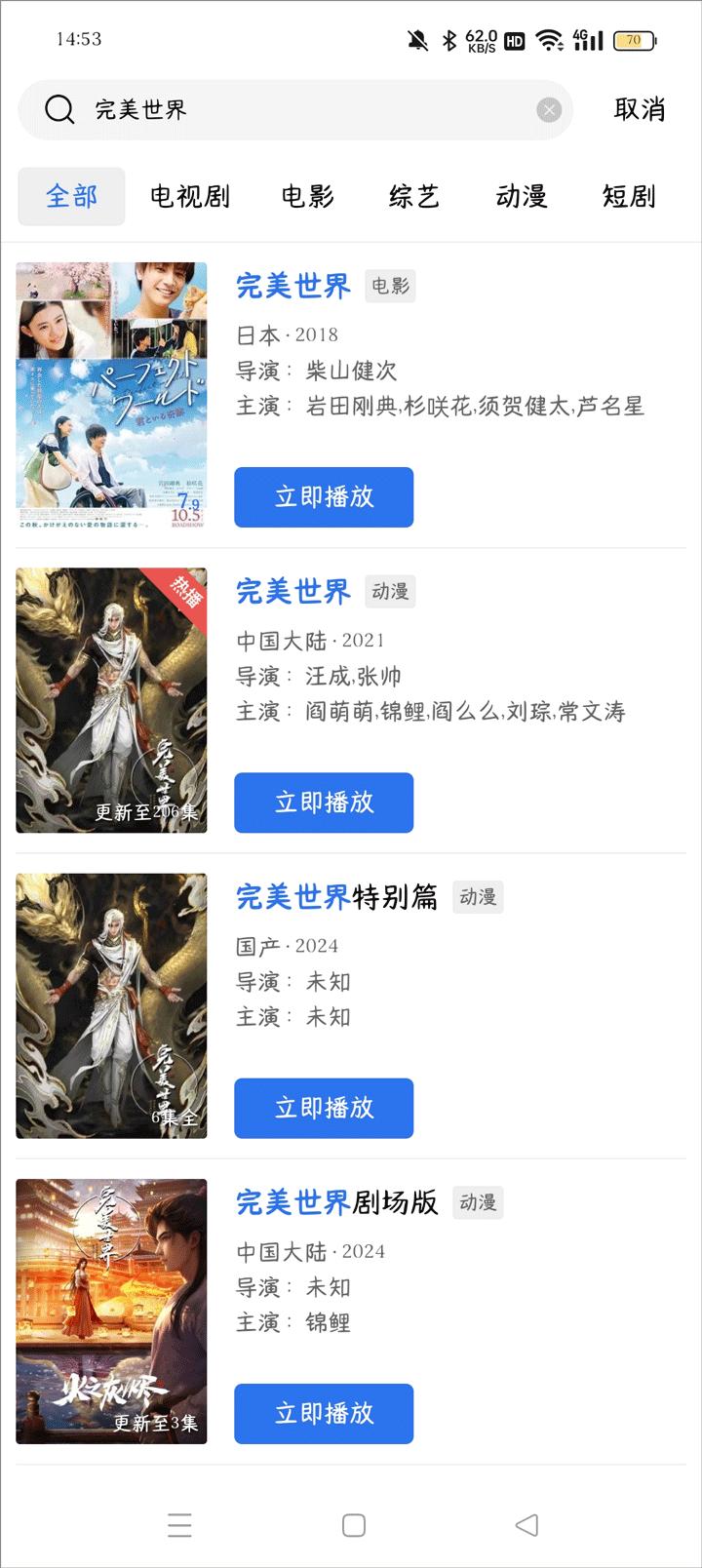The height and width of the screenshot is (1568, 702).
Task: Open the 完美世界剧场版 poster
Action: [111, 1311]
